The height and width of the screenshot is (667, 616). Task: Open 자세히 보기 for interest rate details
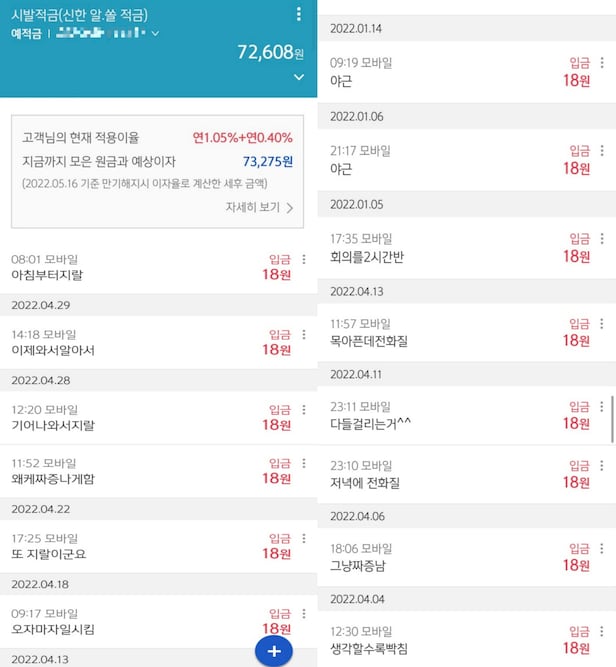pyautogui.click(x=259, y=208)
